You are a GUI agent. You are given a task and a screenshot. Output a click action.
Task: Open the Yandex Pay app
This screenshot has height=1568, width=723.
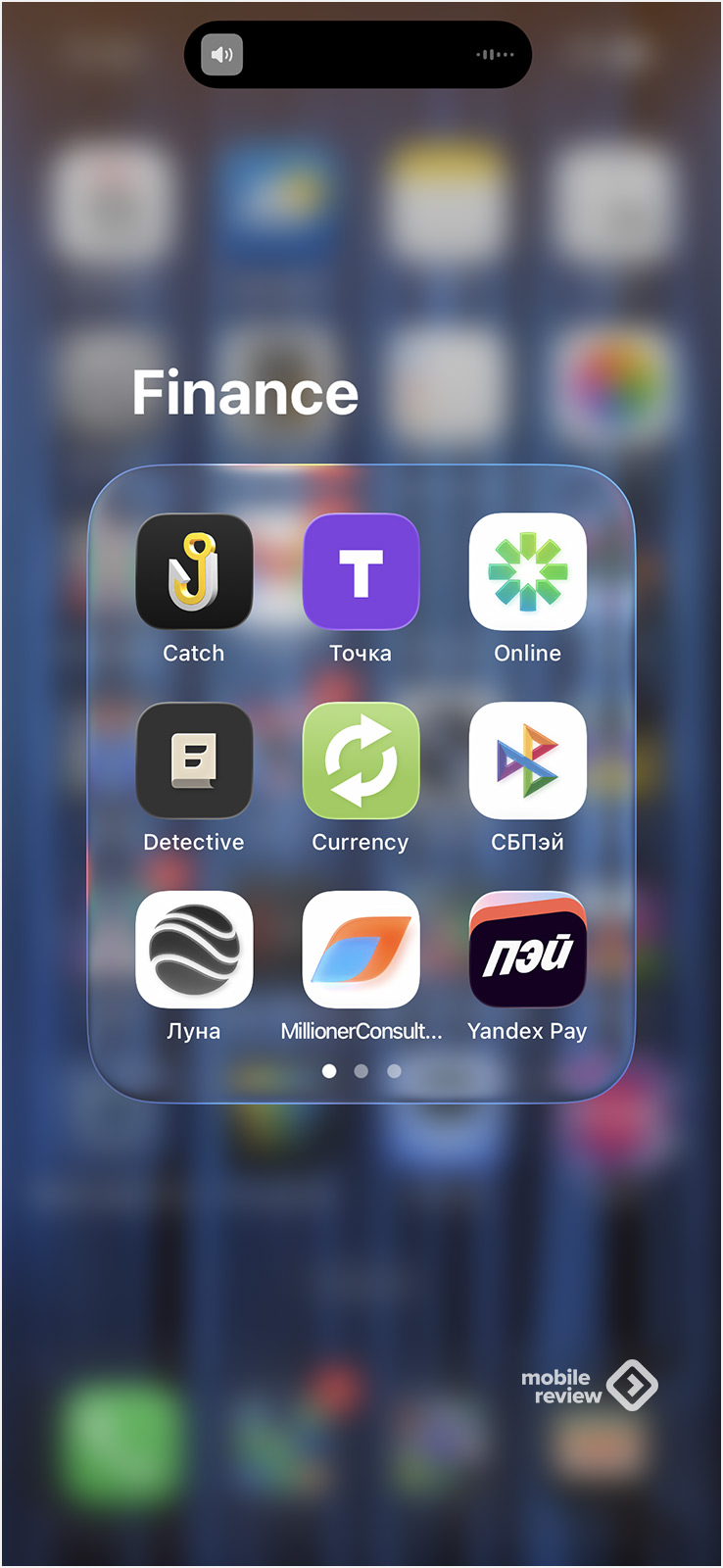pos(527,950)
